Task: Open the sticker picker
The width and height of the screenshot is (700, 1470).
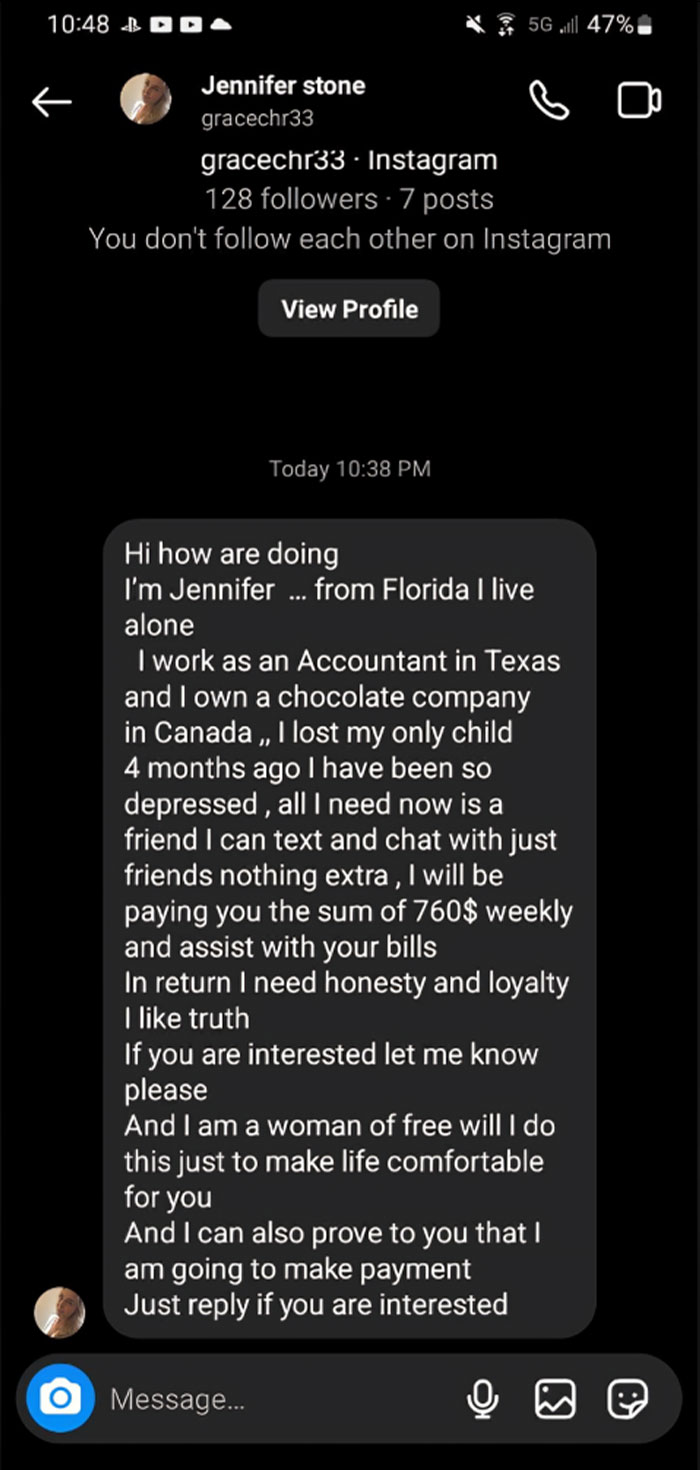Action: coord(628,1399)
